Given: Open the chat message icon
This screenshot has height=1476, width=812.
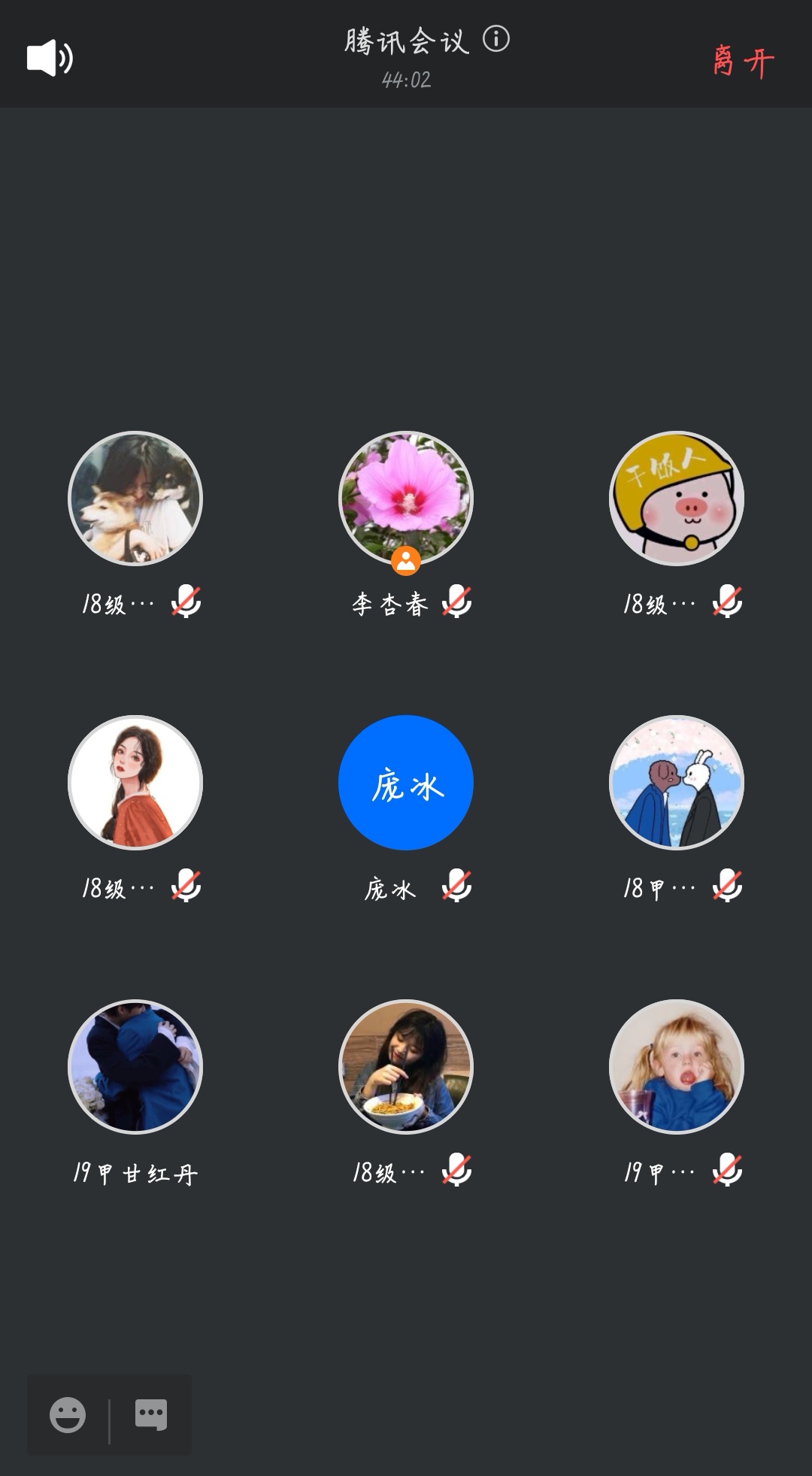Looking at the screenshot, I should (x=150, y=1414).
